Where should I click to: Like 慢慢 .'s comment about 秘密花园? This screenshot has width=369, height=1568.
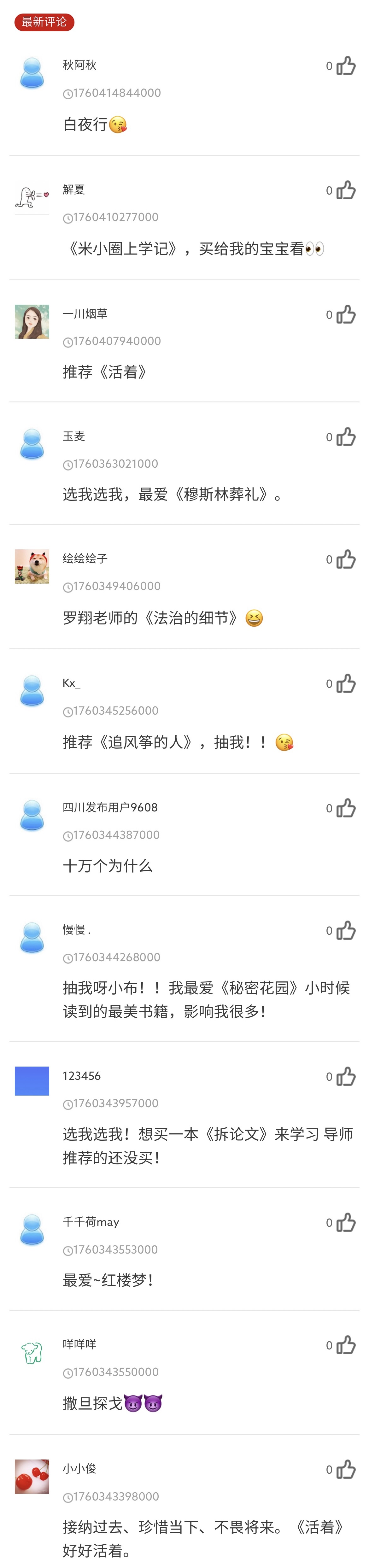(346, 931)
